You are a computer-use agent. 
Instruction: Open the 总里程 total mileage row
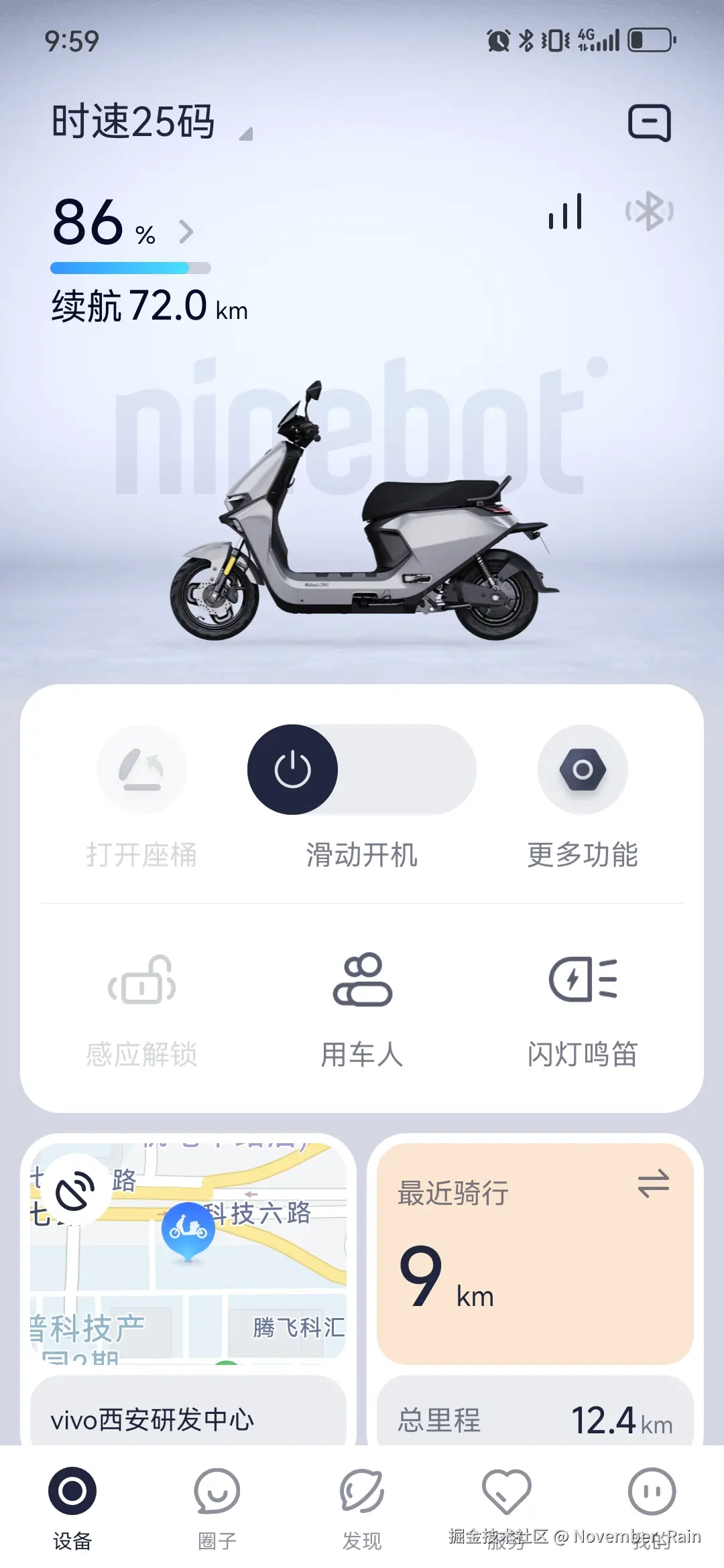[535, 1419]
